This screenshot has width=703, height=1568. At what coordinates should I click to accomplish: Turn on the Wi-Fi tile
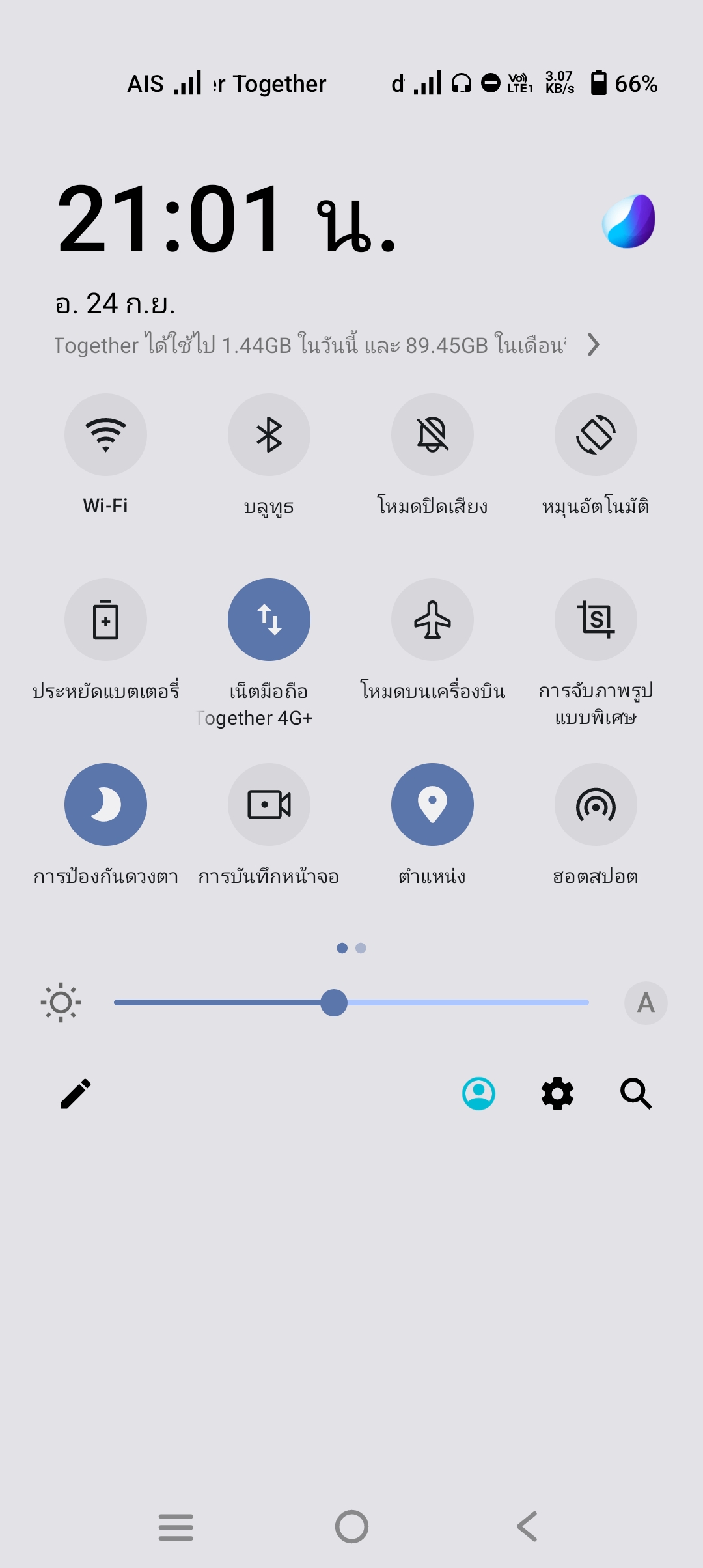pos(105,434)
